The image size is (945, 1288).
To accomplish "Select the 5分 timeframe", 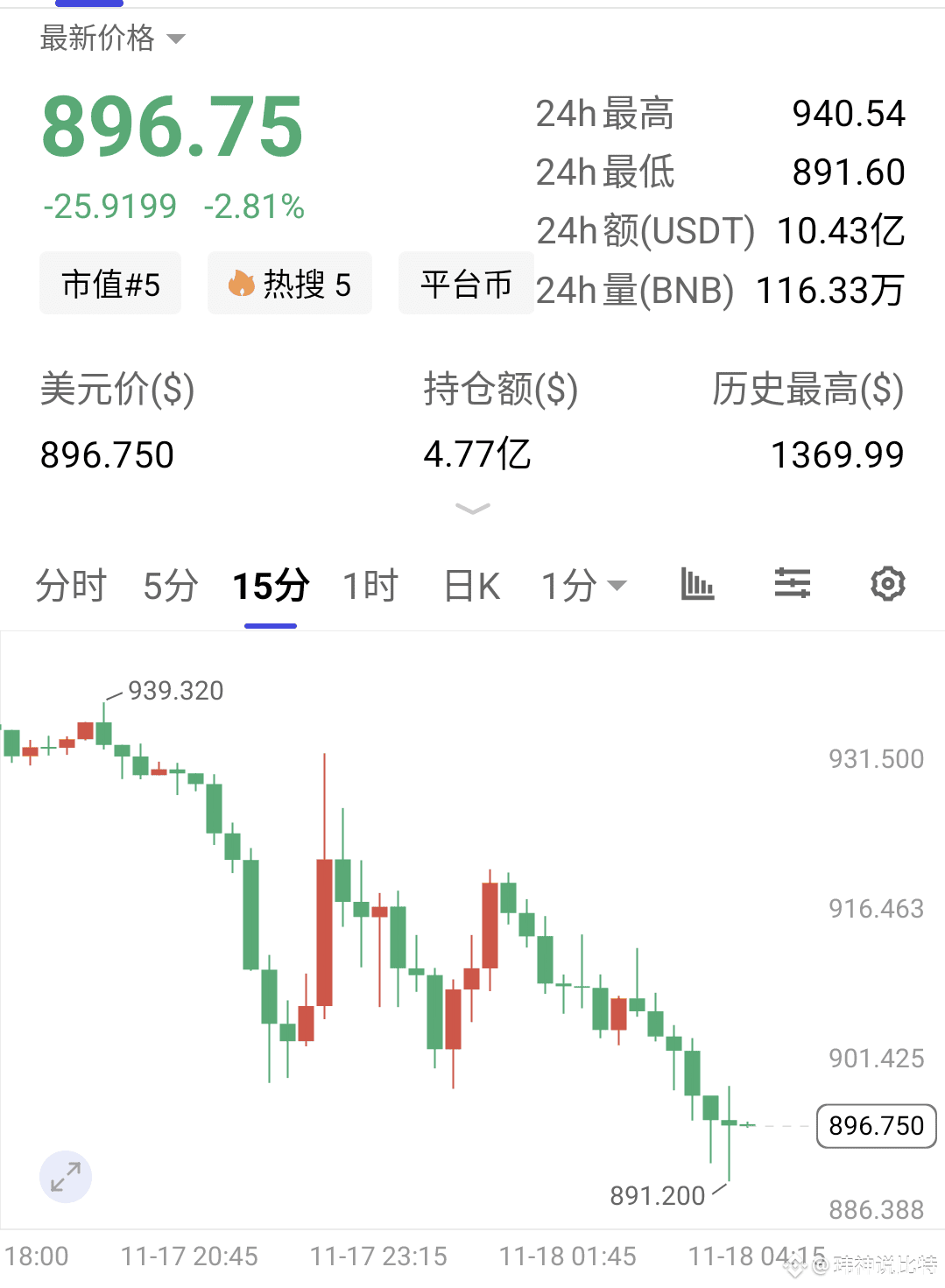I will 169,586.
